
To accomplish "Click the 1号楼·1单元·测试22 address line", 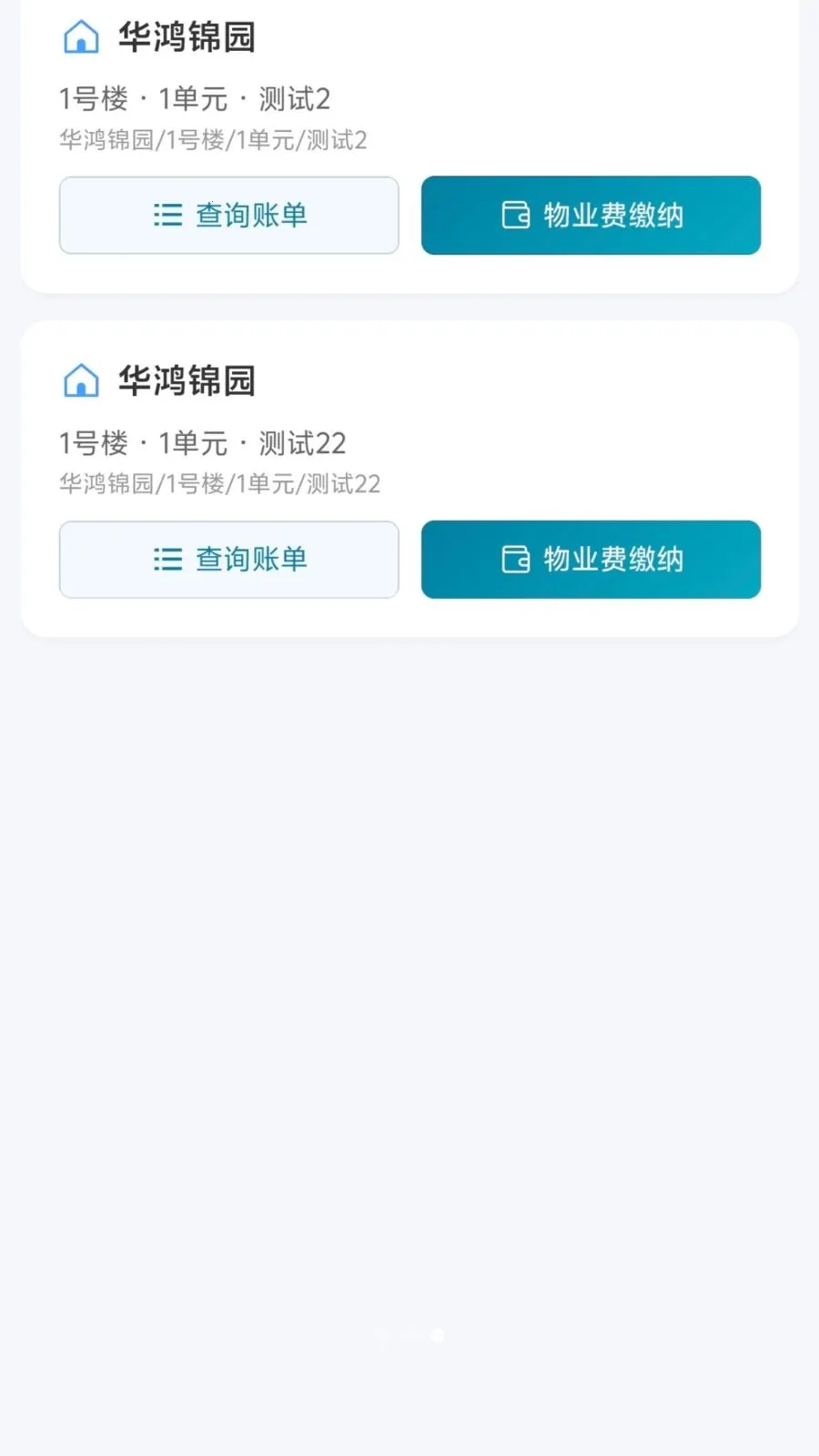I will click(x=202, y=443).
